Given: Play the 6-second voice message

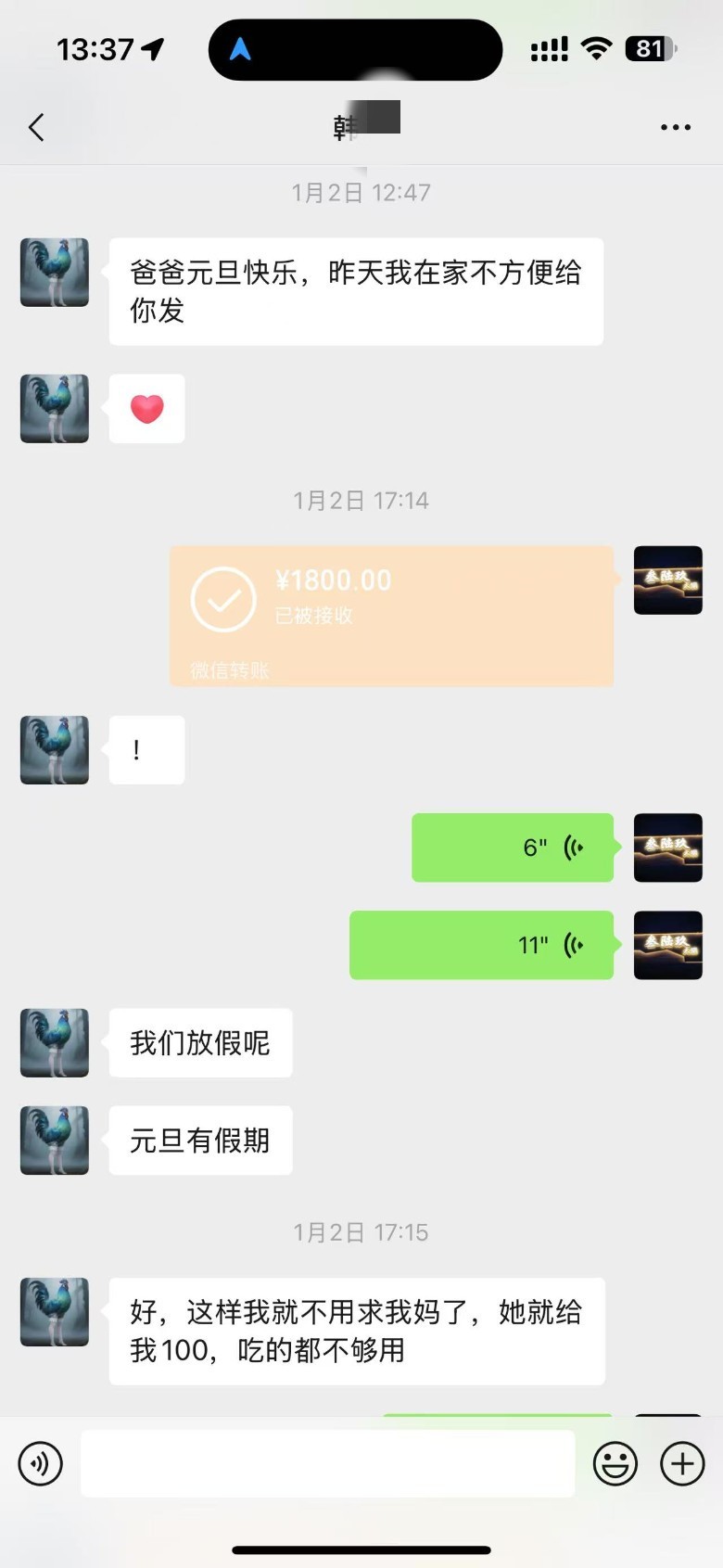Looking at the screenshot, I should point(513,848).
